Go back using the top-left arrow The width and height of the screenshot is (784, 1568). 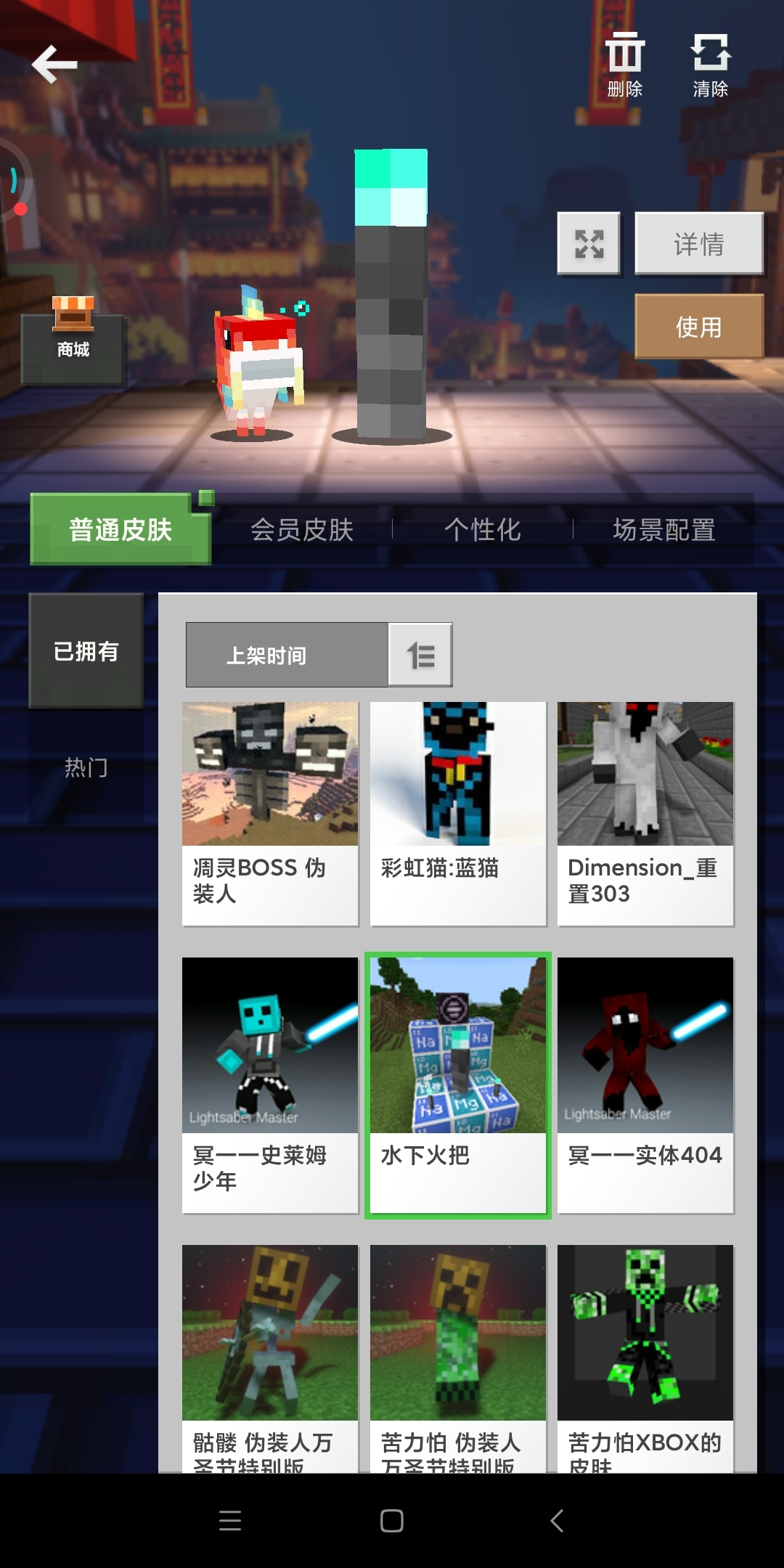click(x=55, y=64)
